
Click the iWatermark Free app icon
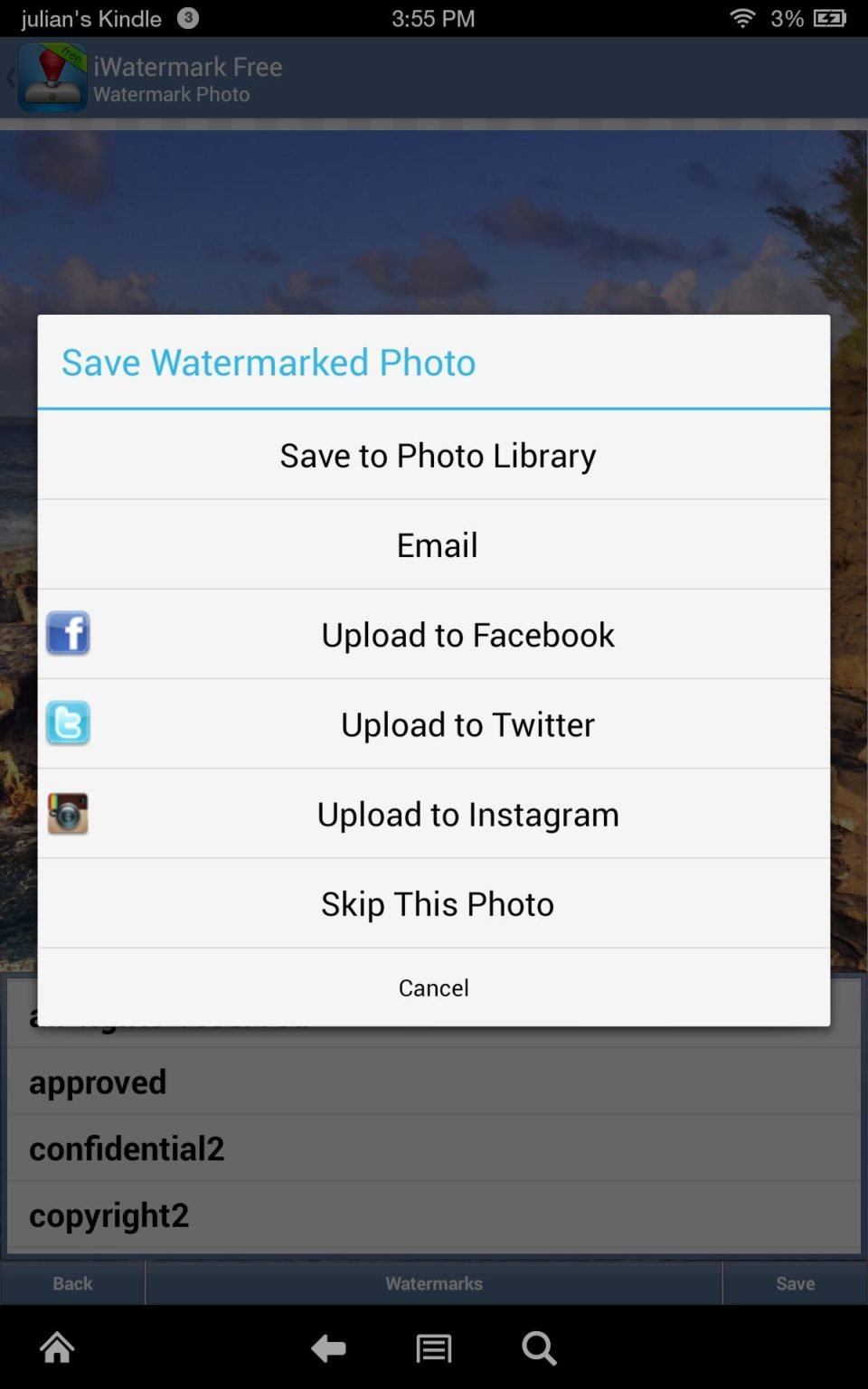[52, 77]
